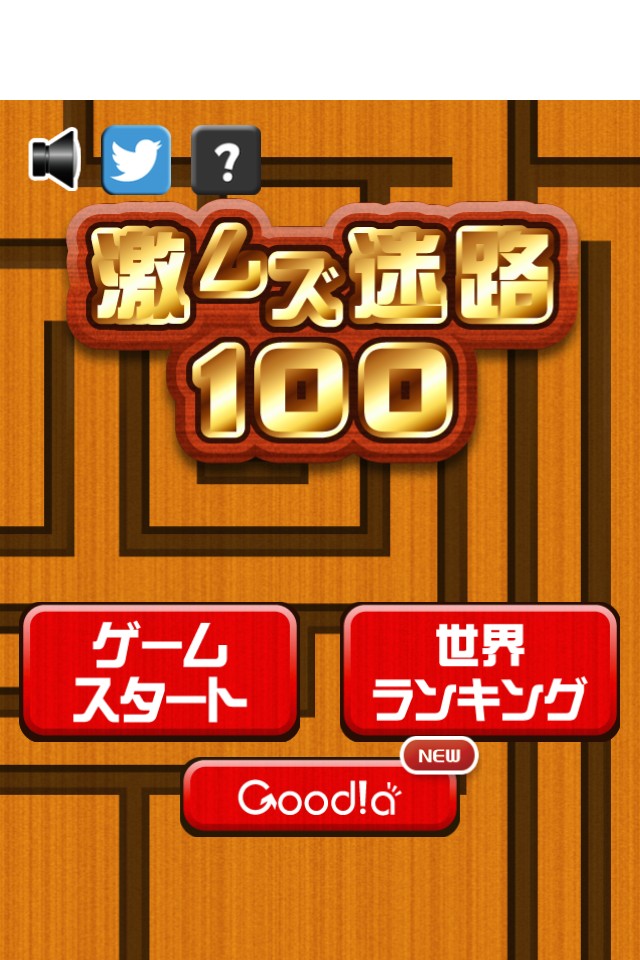Toggle the sound speaker icon
This screenshot has width=640, height=960.
55,158
